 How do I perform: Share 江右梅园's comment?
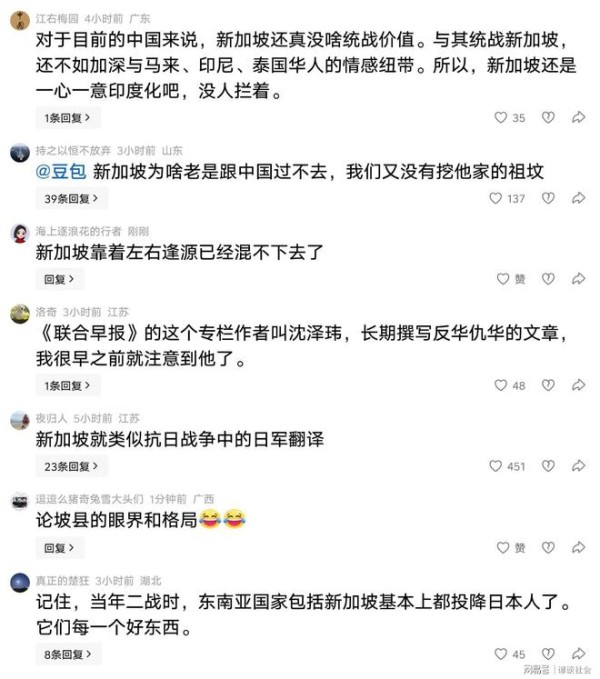pyautogui.click(x=579, y=117)
